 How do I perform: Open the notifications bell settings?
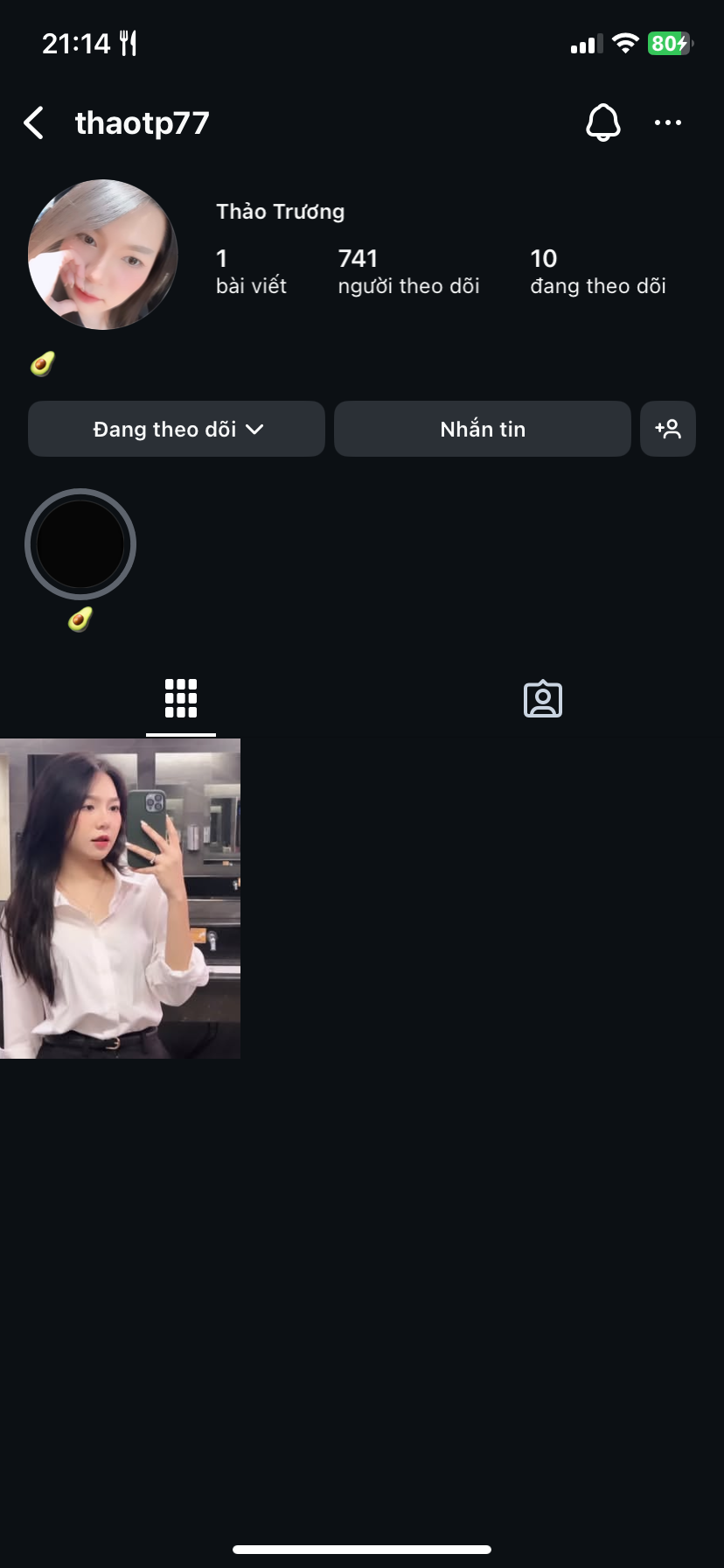point(602,123)
